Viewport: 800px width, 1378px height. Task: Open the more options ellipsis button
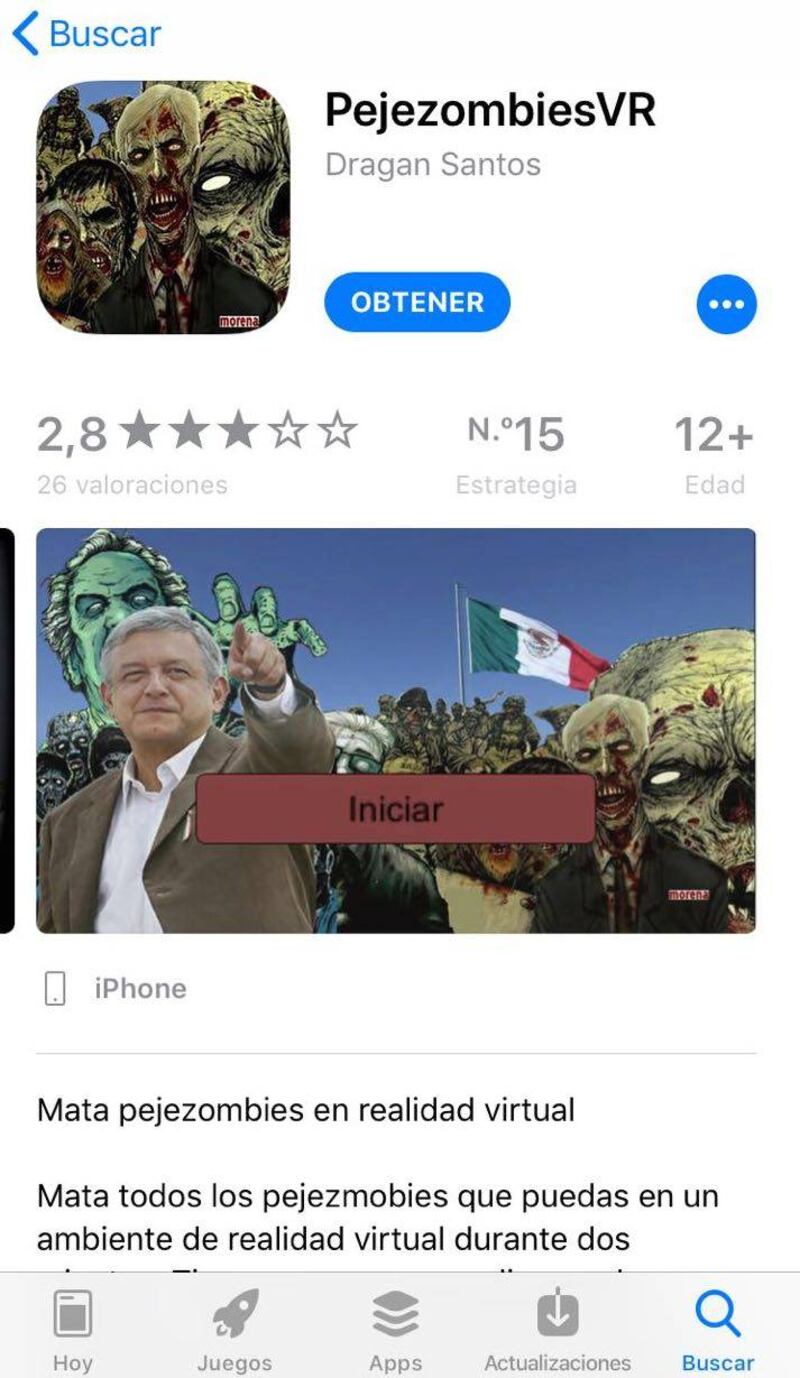click(725, 304)
